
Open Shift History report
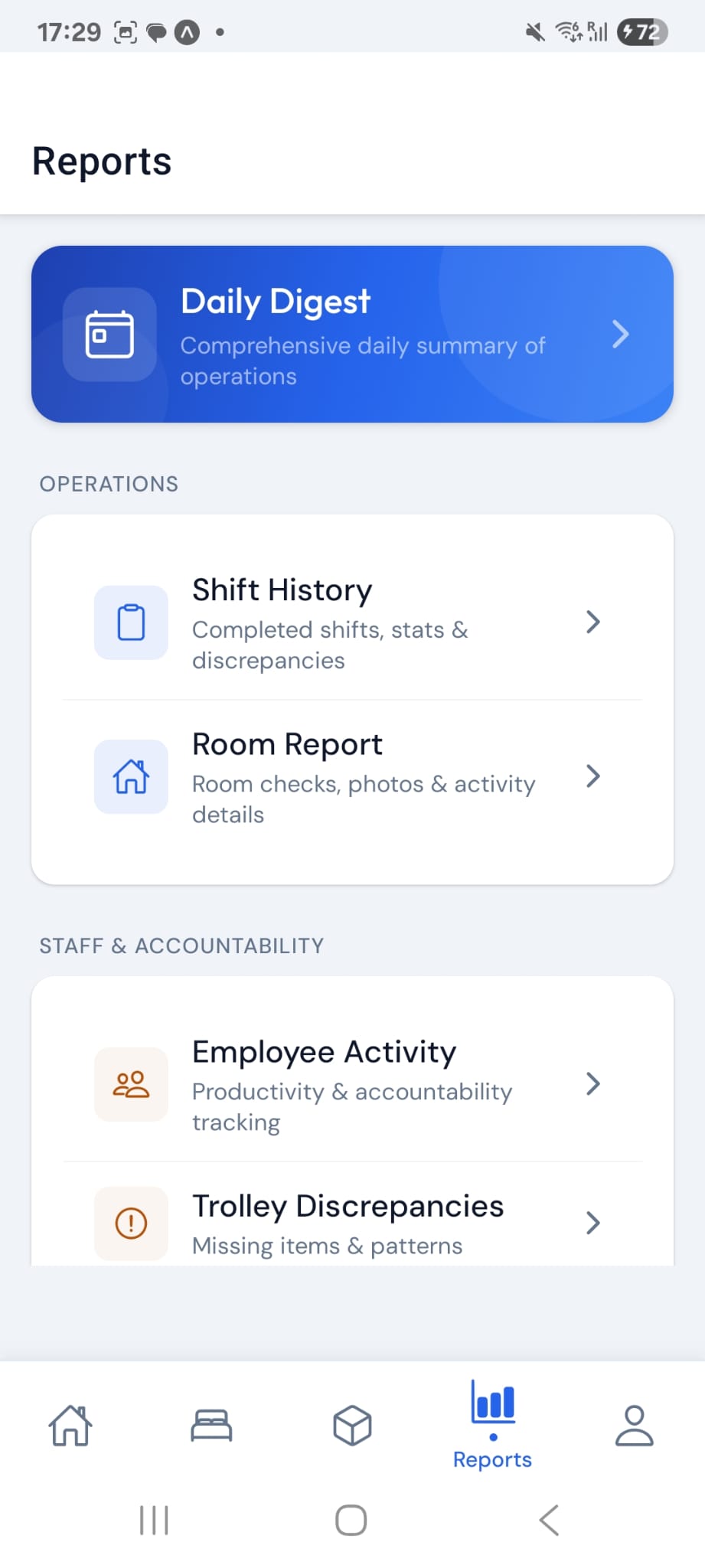pyautogui.click(x=352, y=622)
